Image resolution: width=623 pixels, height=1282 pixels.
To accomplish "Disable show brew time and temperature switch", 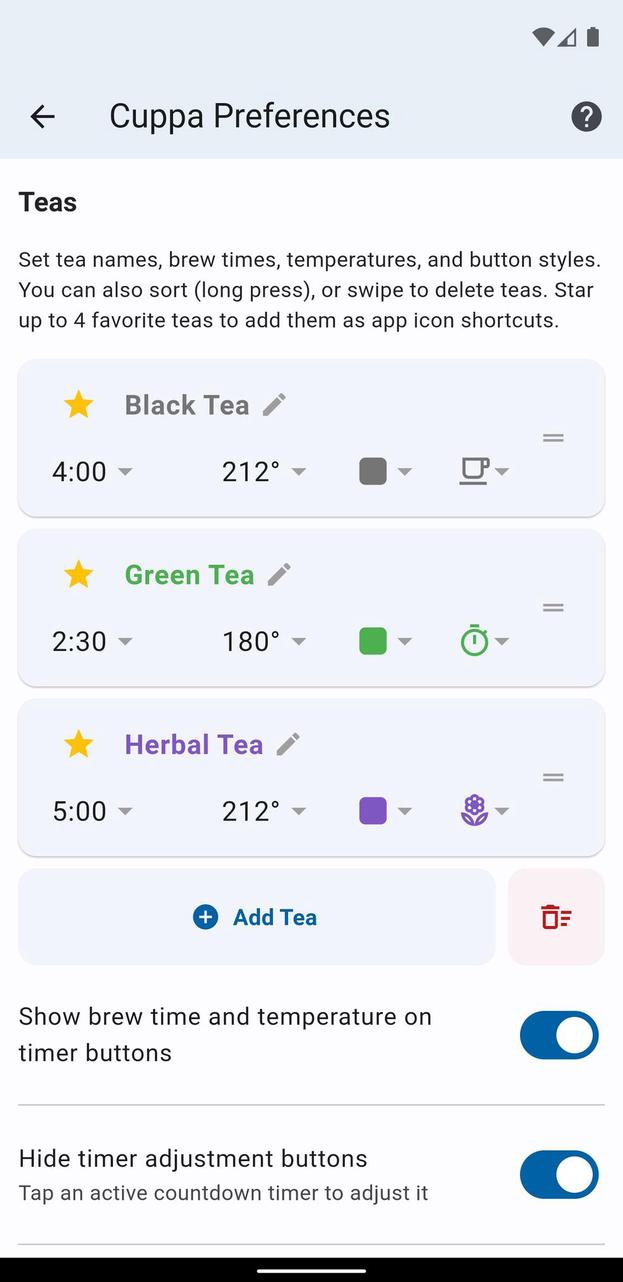I will (559, 1035).
